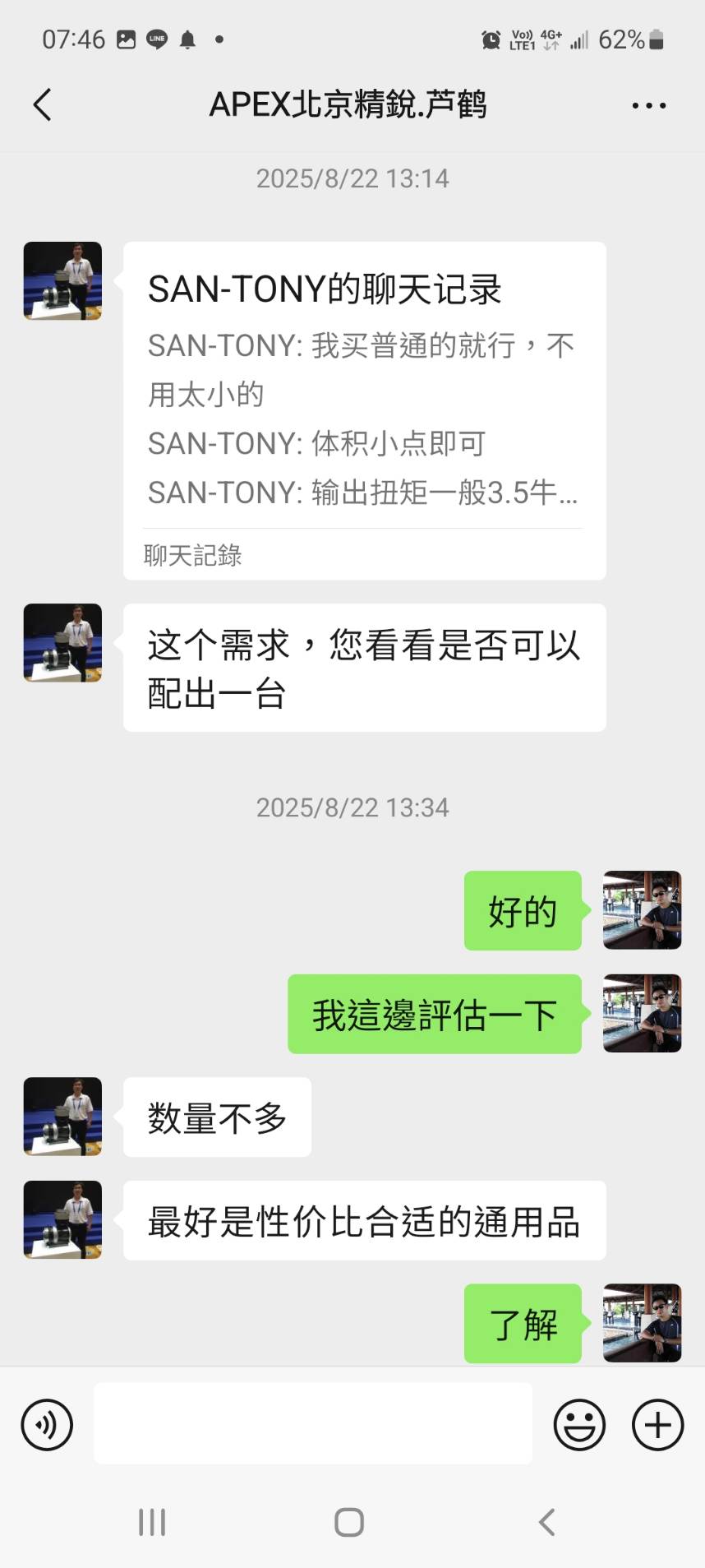Open the forwarded SAN-TONY chat record card
Screen dimensions: 705x1568
pos(364,409)
